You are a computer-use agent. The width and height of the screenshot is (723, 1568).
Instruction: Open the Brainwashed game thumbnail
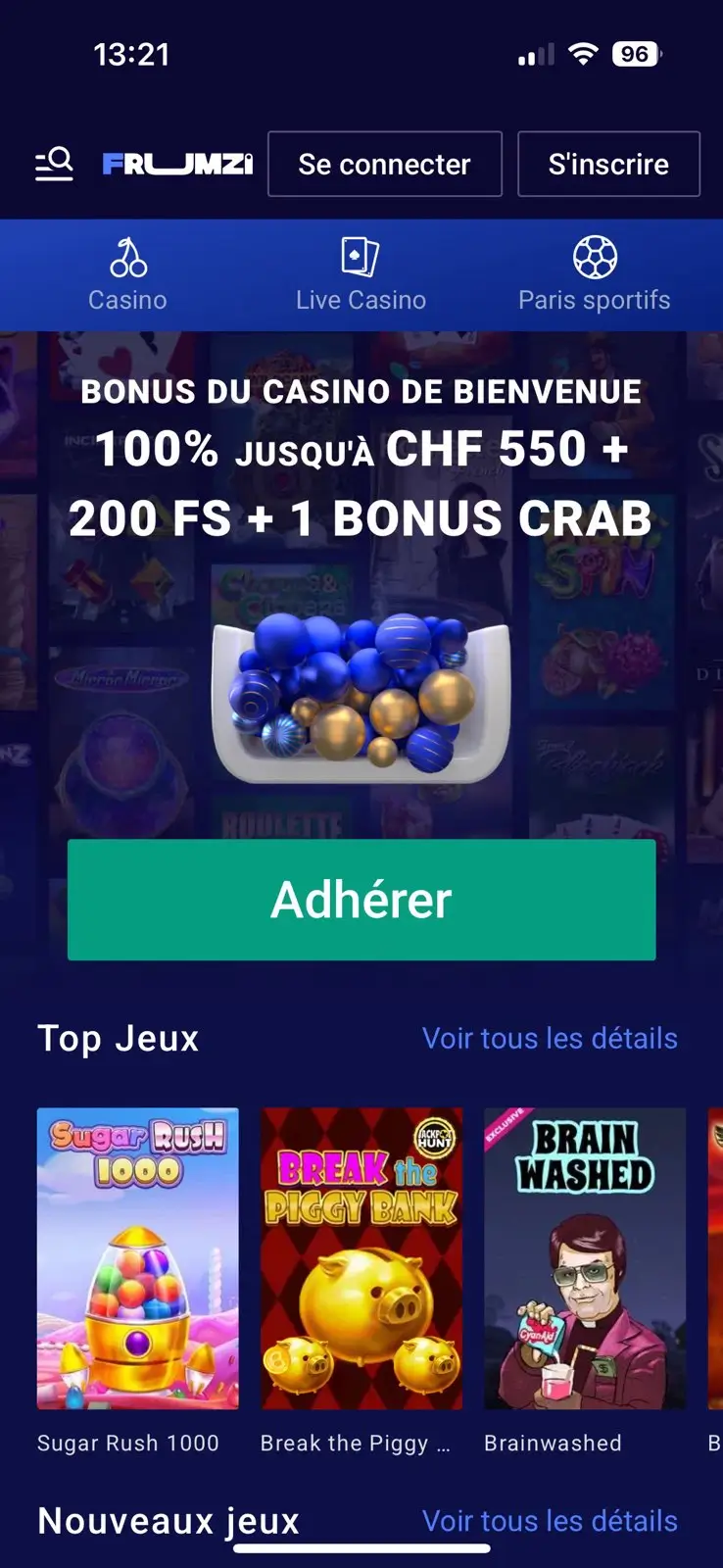(x=585, y=1258)
